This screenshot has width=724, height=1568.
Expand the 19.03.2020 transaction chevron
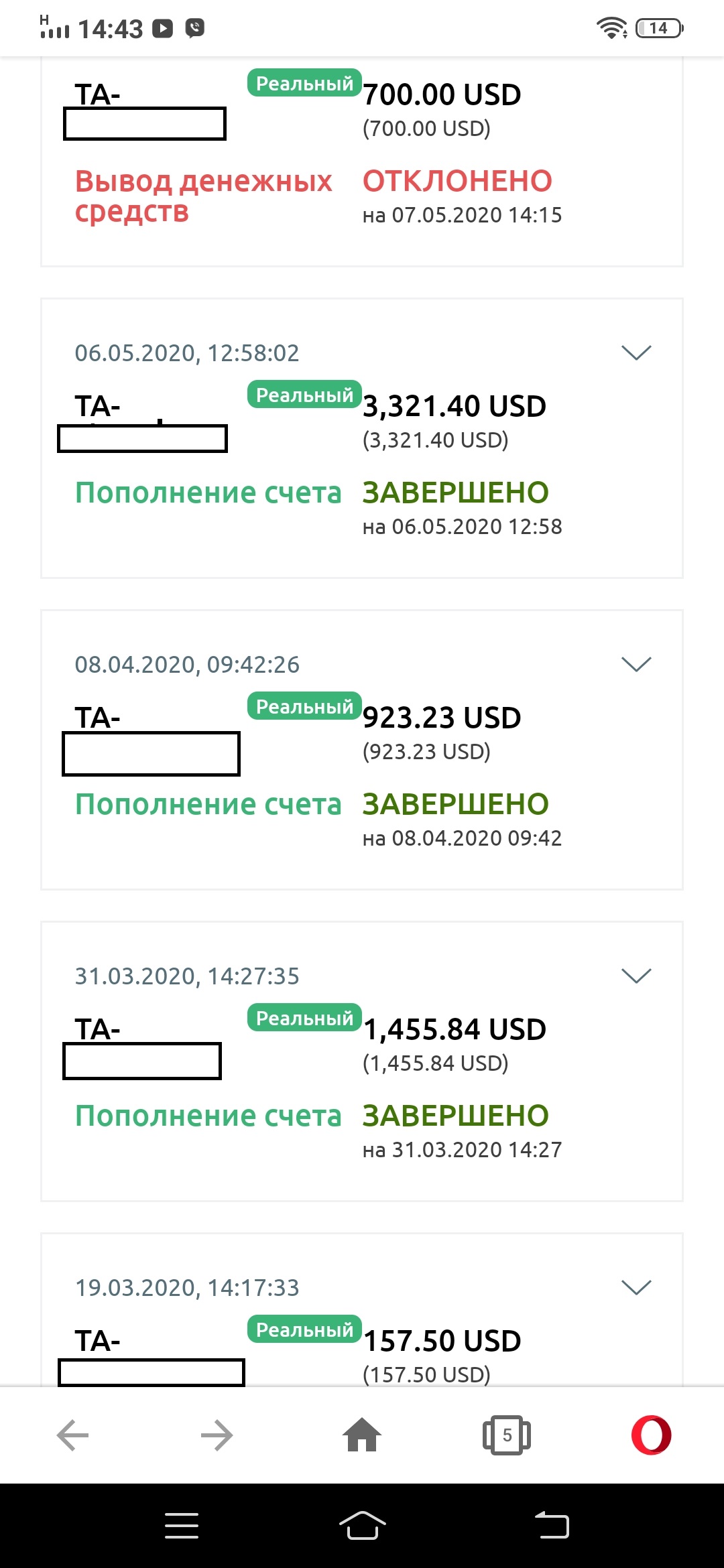(636, 1287)
